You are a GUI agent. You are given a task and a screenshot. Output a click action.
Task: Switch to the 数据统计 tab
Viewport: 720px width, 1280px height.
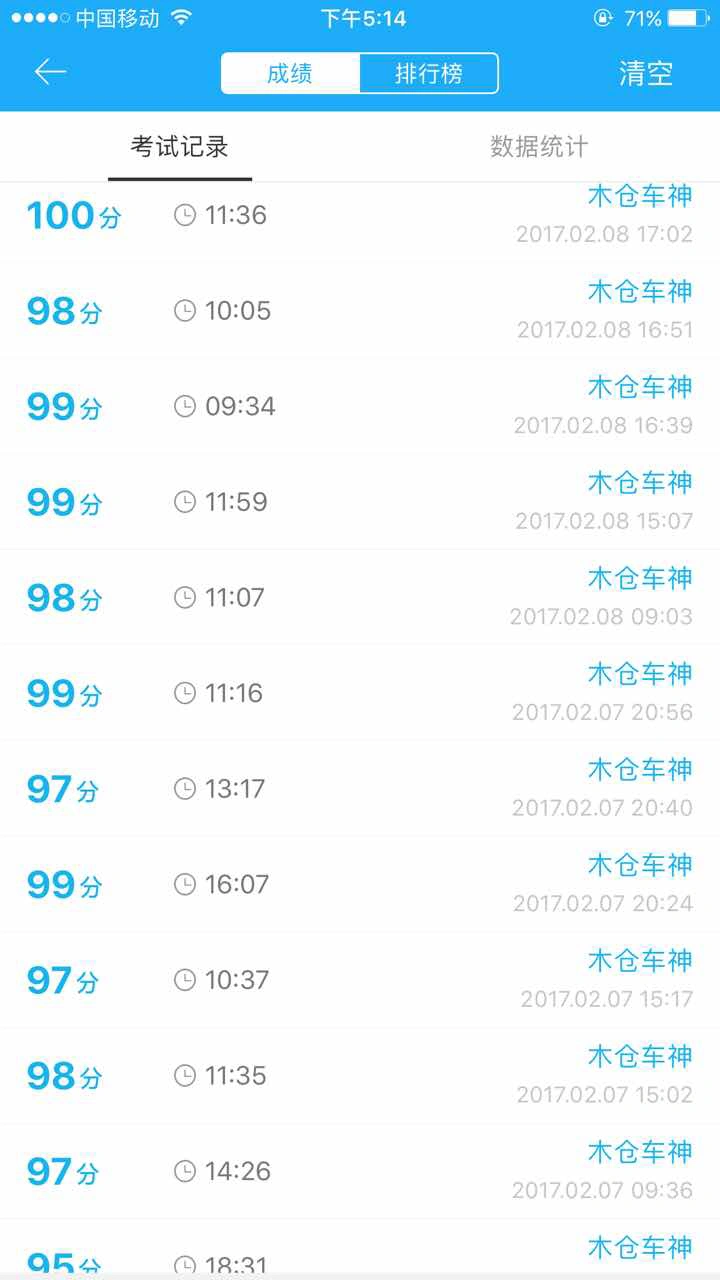click(539, 147)
